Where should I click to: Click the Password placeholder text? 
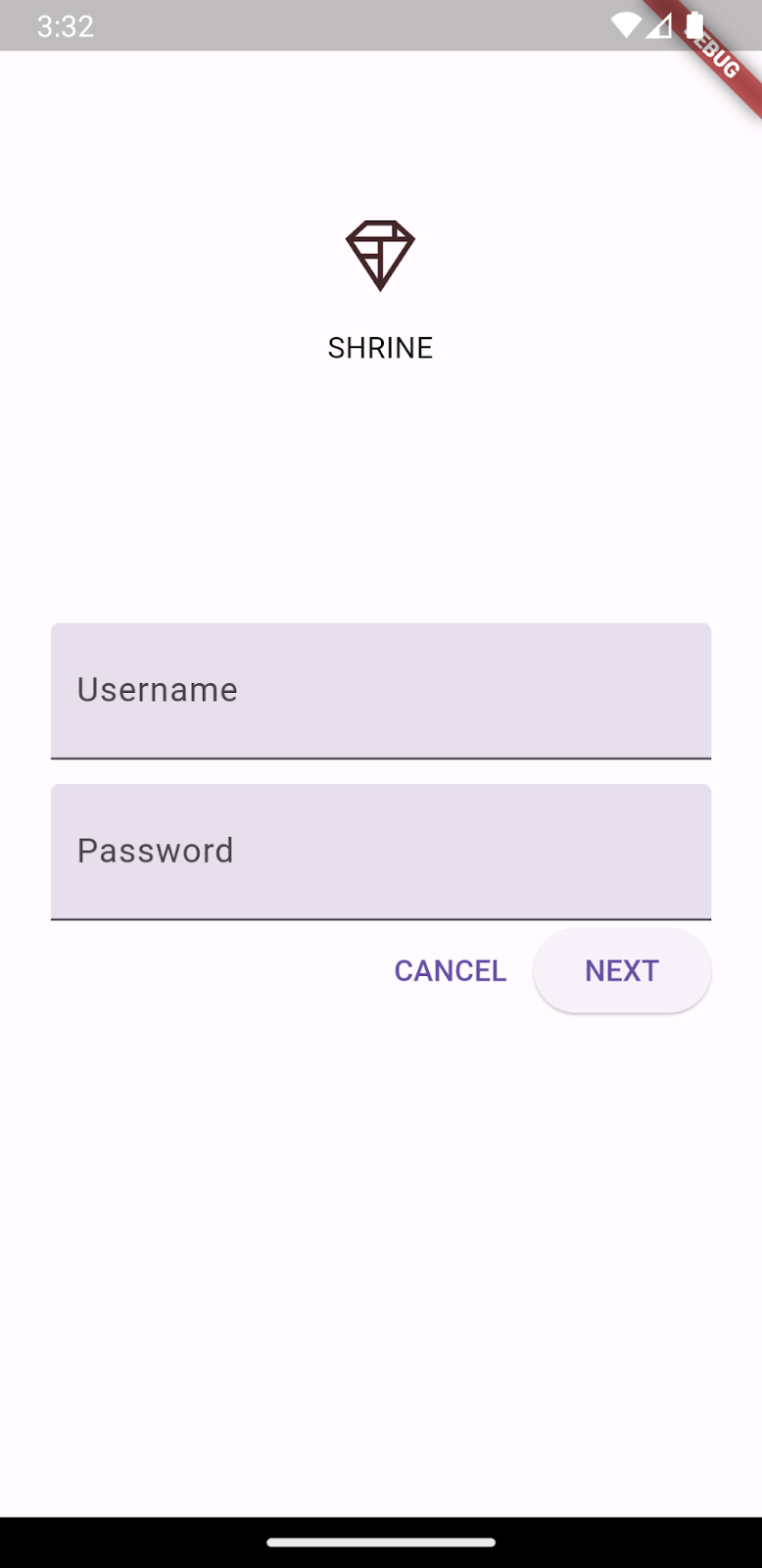coord(155,851)
